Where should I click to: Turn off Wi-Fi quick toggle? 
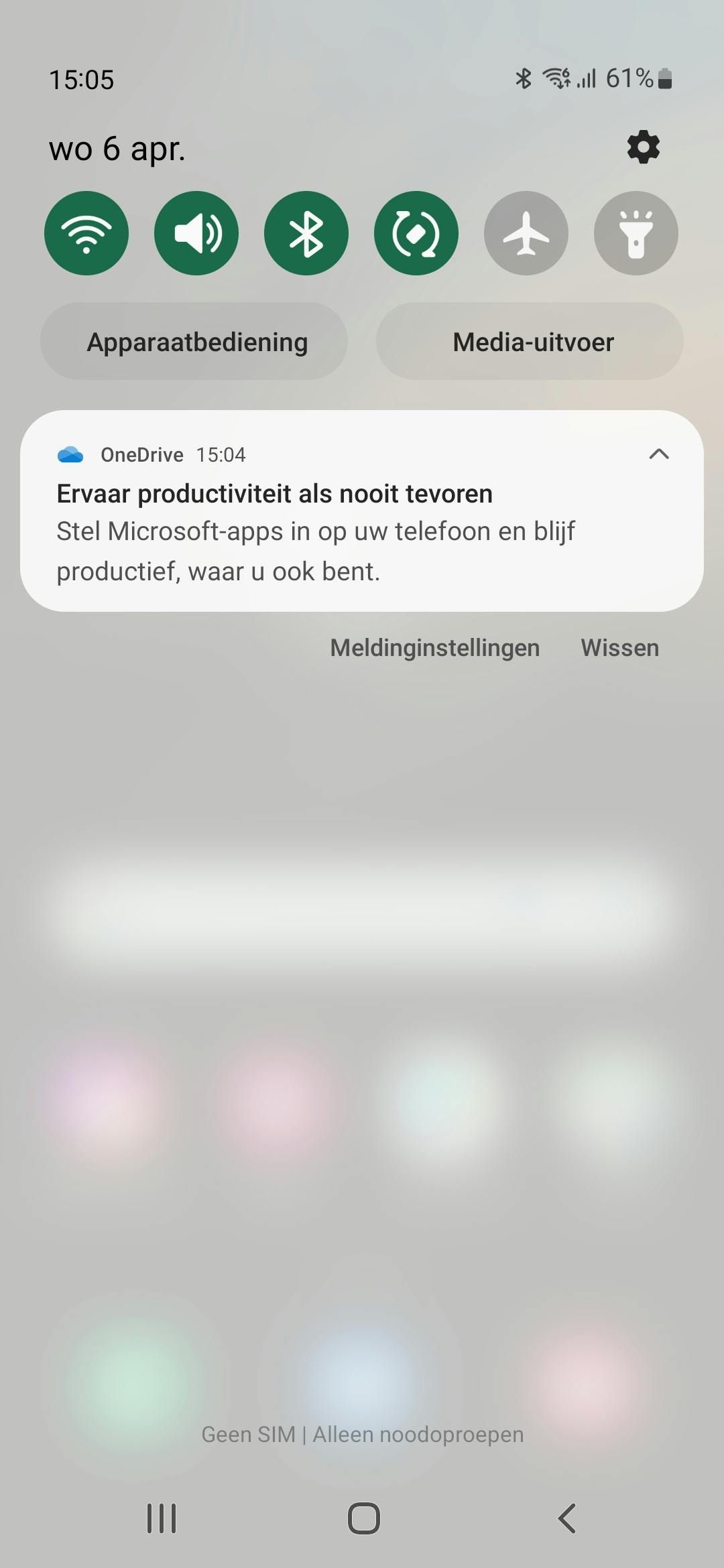(x=86, y=233)
